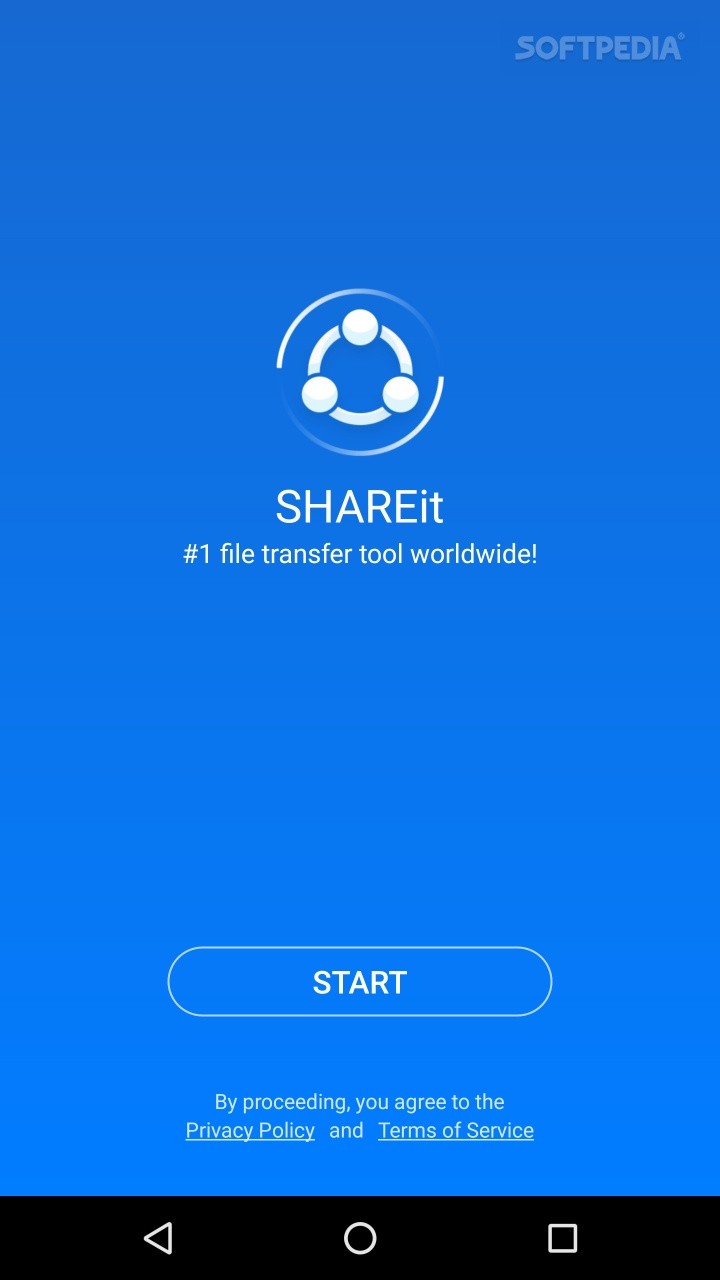Open the Privacy Policy link
Screen dimensions: 720x1280
[250, 1130]
